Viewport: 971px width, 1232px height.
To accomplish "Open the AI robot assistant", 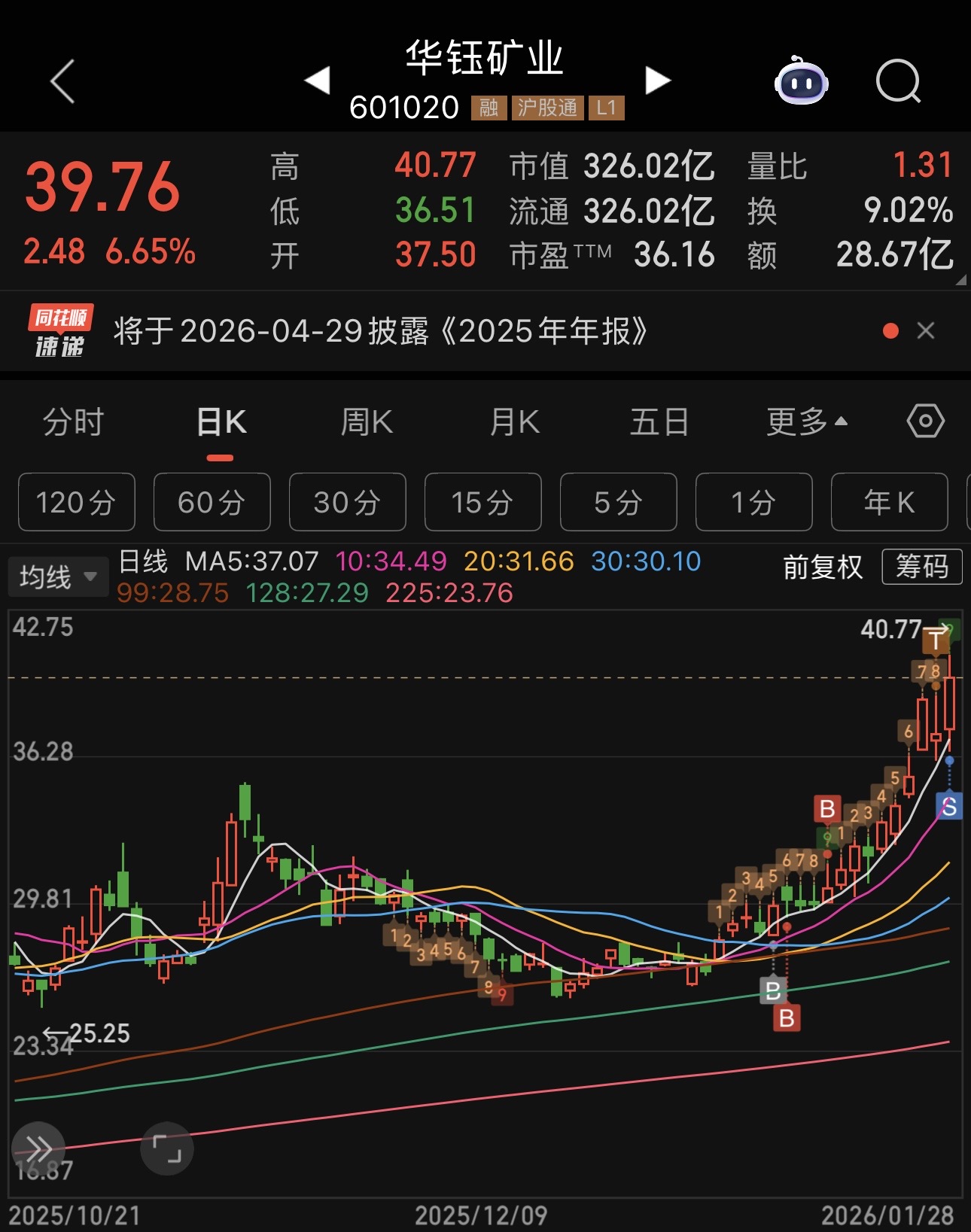I will (x=802, y=81).
